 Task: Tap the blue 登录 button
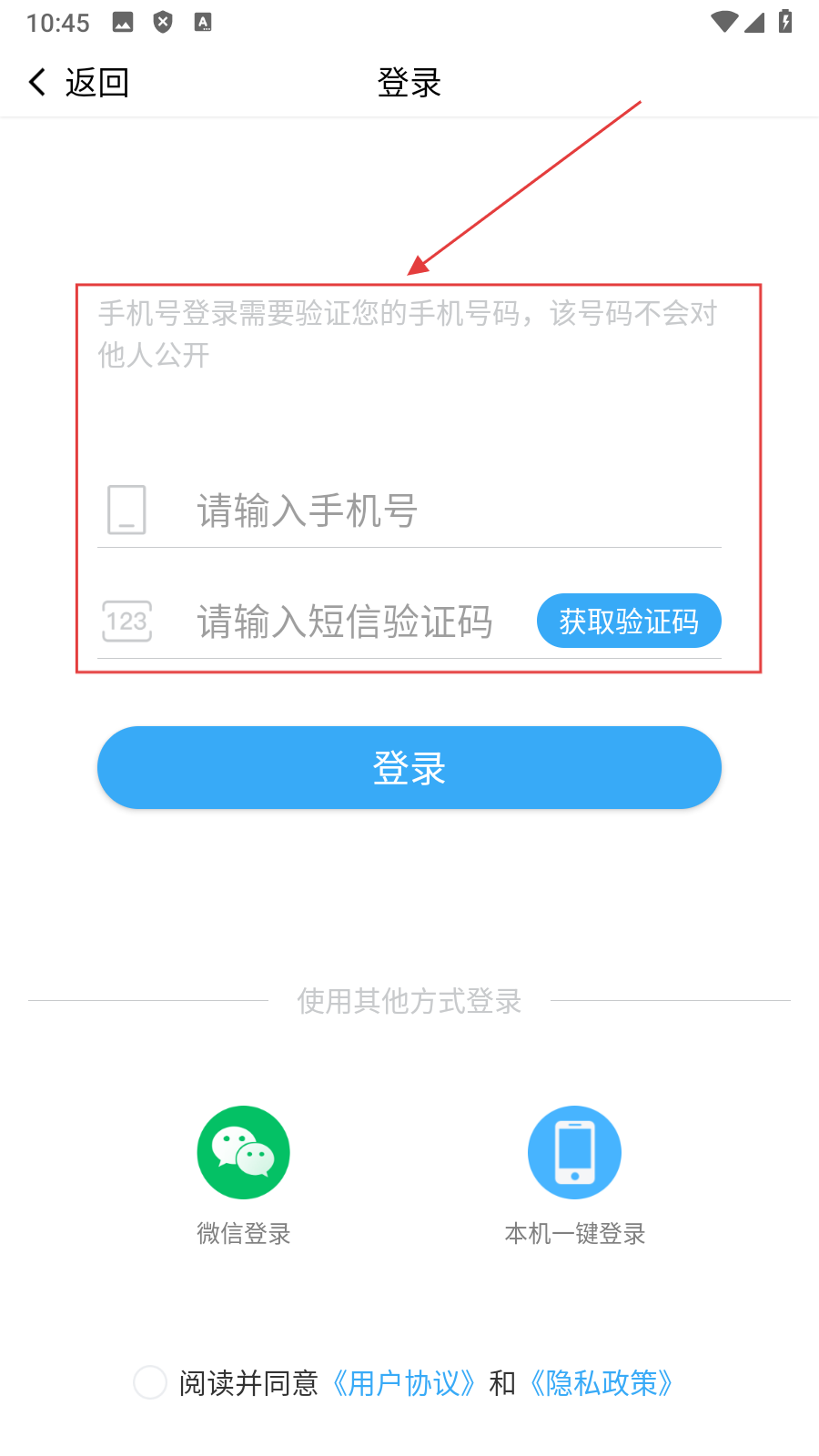(x=409, y=768)
